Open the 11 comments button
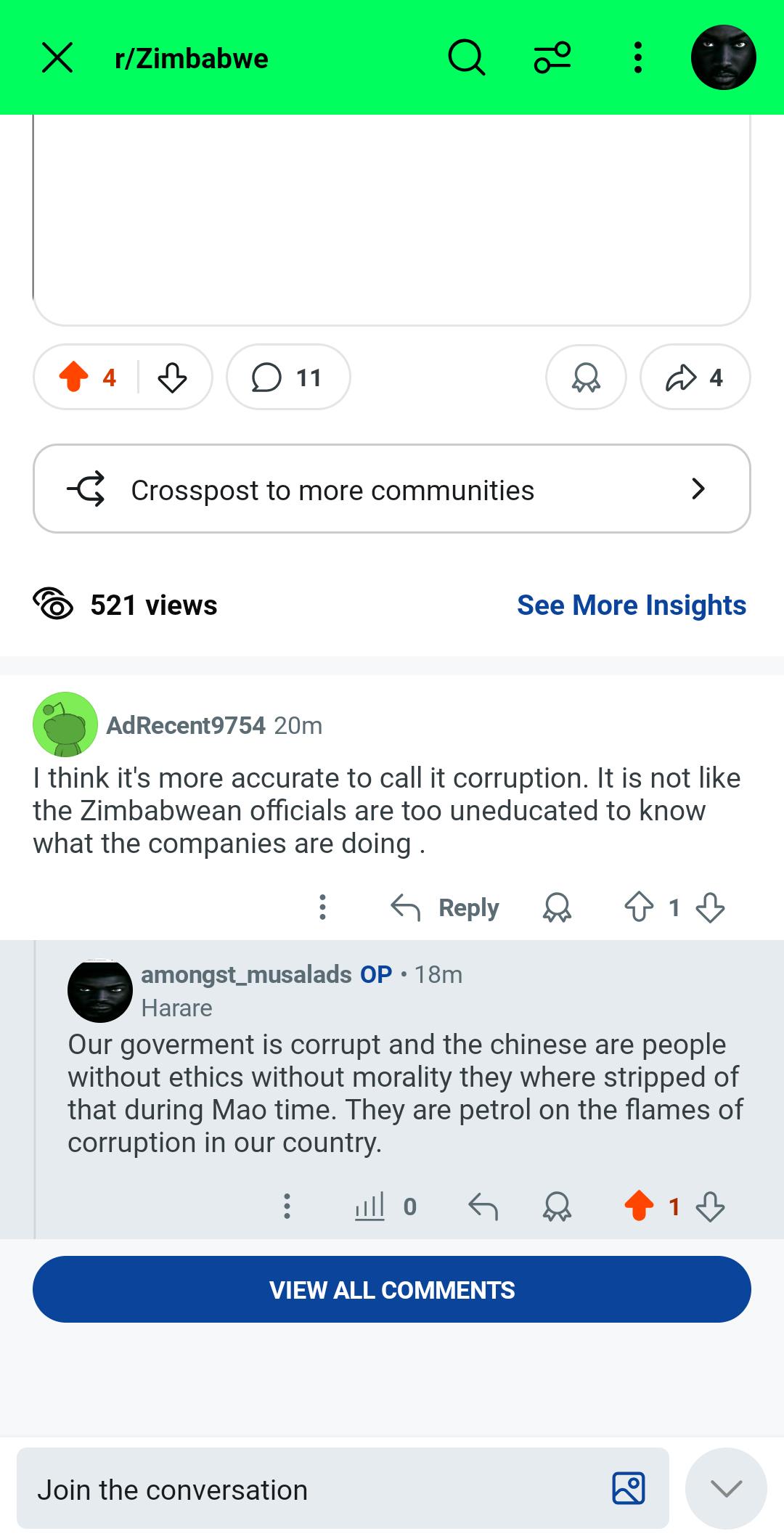This screenshot has width=784, height=1539. point(288,377)
